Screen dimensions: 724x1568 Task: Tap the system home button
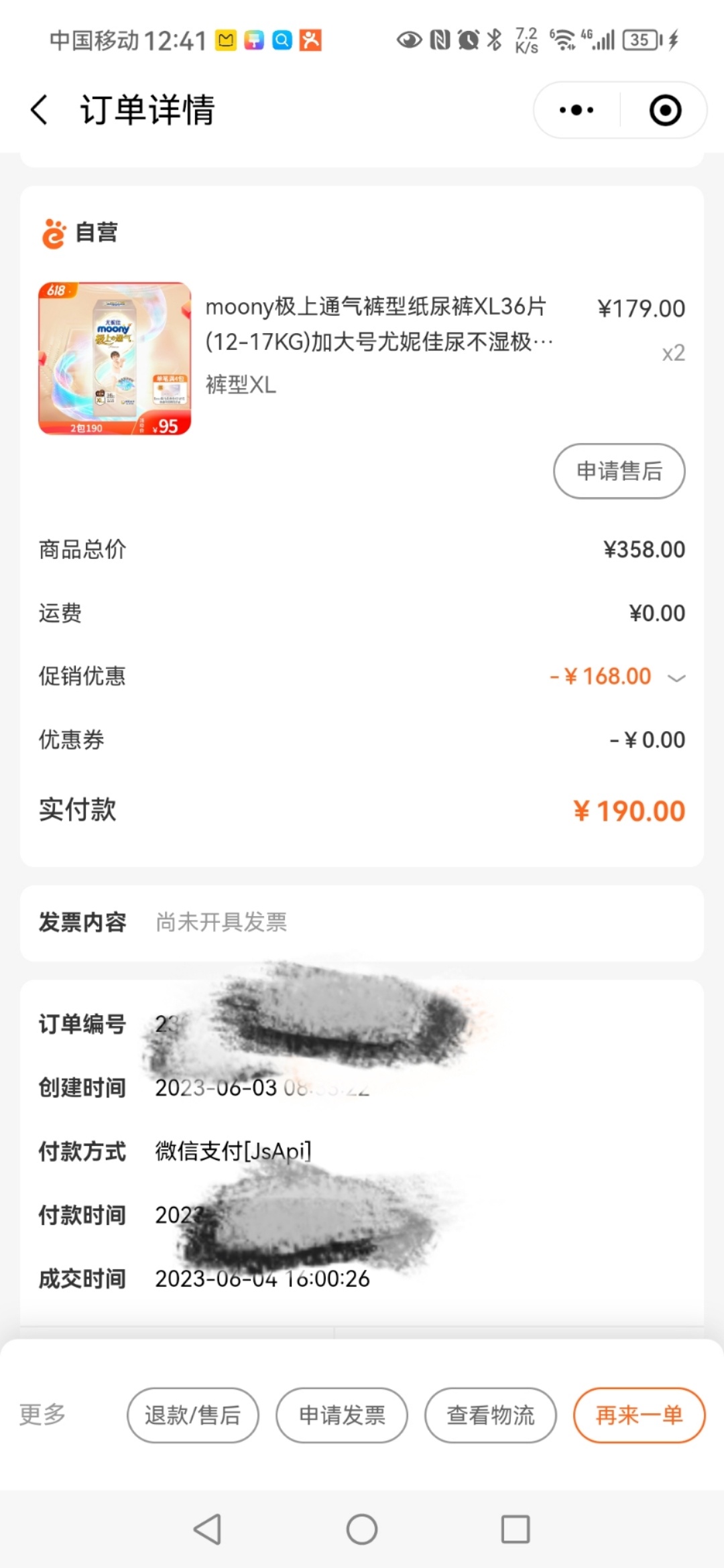click(362, 1530)
